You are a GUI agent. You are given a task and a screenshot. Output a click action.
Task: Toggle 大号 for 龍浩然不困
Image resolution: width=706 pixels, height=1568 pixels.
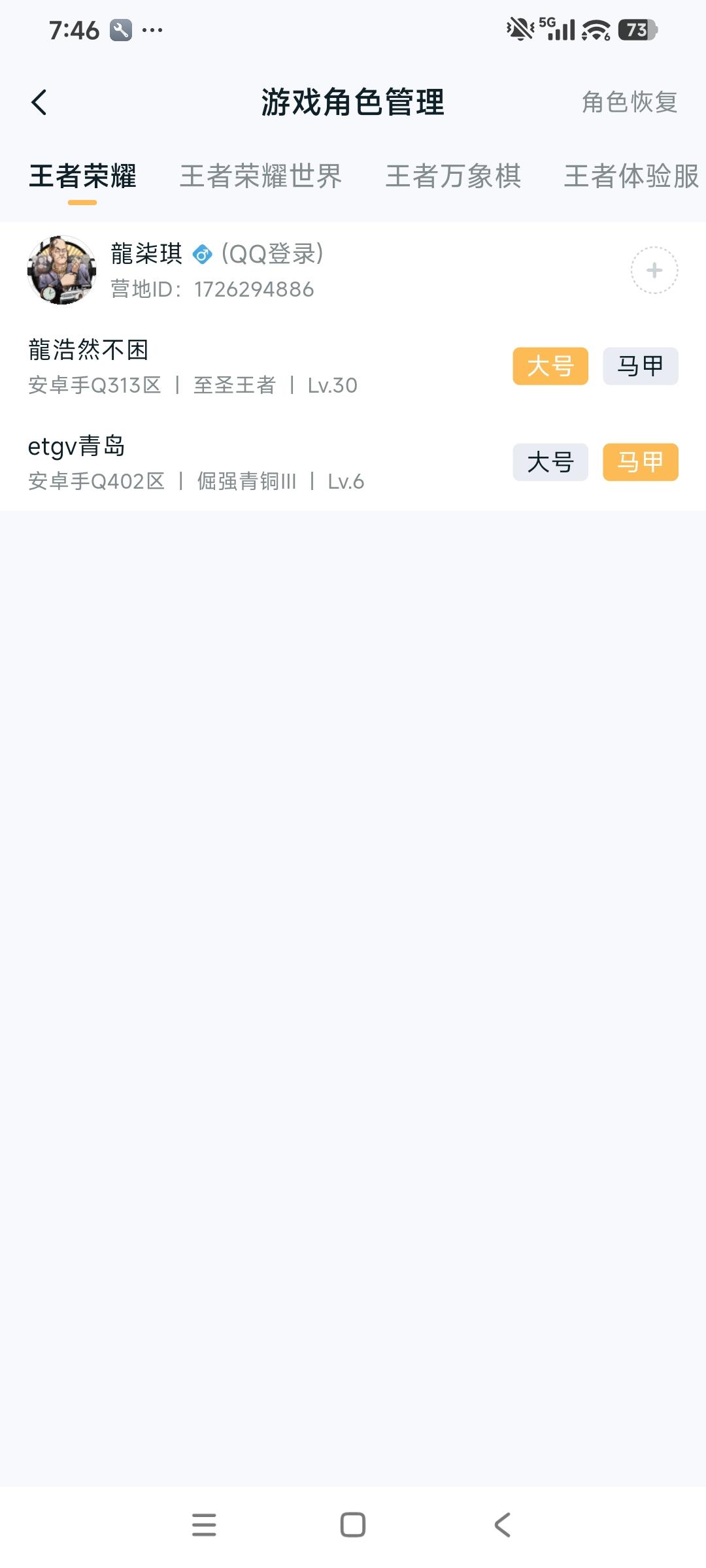click(x=550, y=367)
